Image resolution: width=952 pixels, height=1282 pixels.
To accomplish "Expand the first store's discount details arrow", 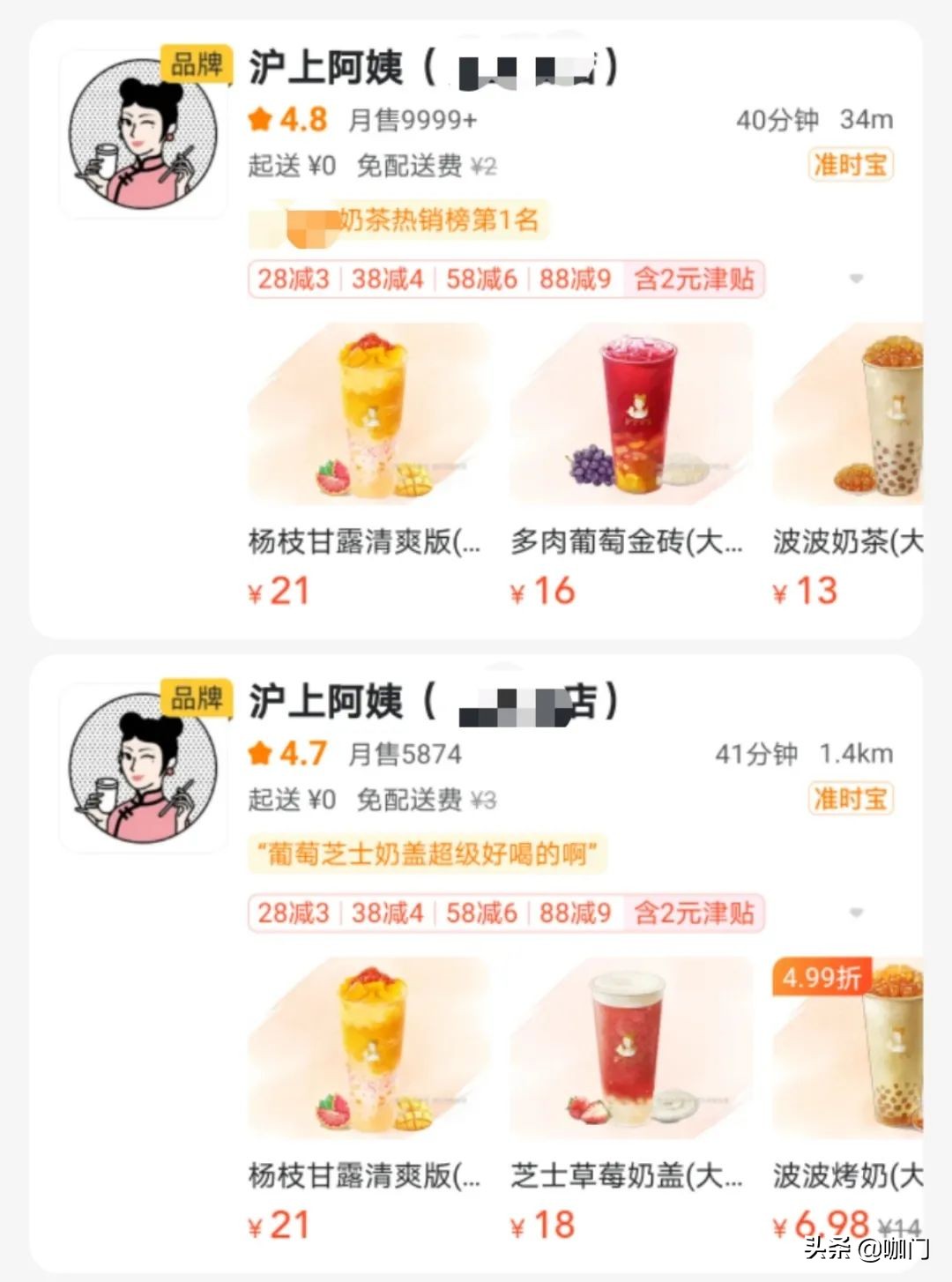I will [856, 280].
